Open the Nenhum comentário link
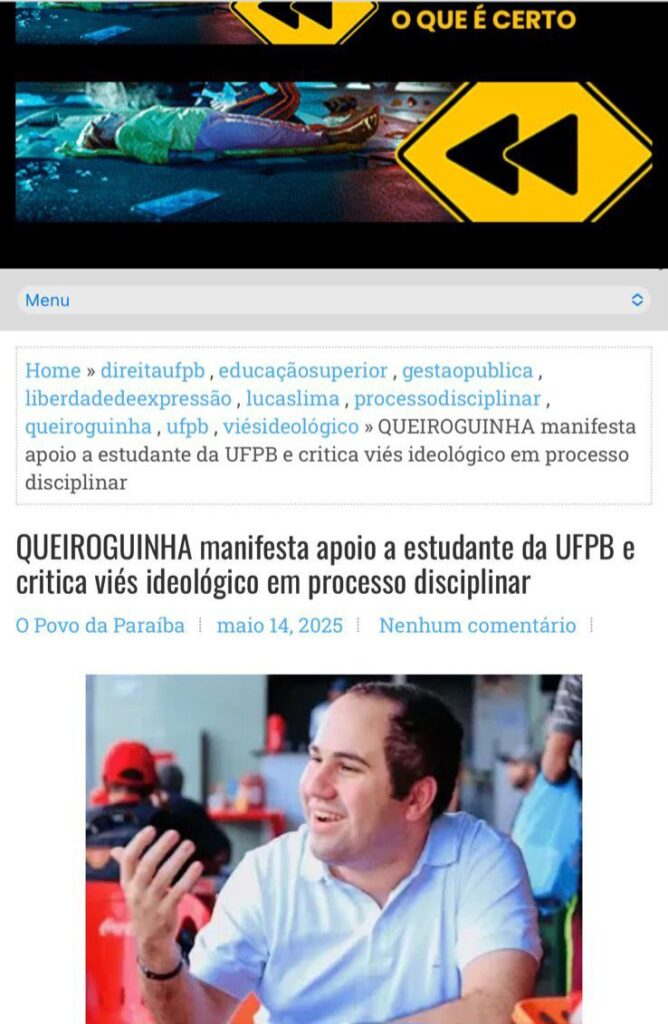Image resolution: width=668 pixels, height=1024 pixels. pos(477,626)
